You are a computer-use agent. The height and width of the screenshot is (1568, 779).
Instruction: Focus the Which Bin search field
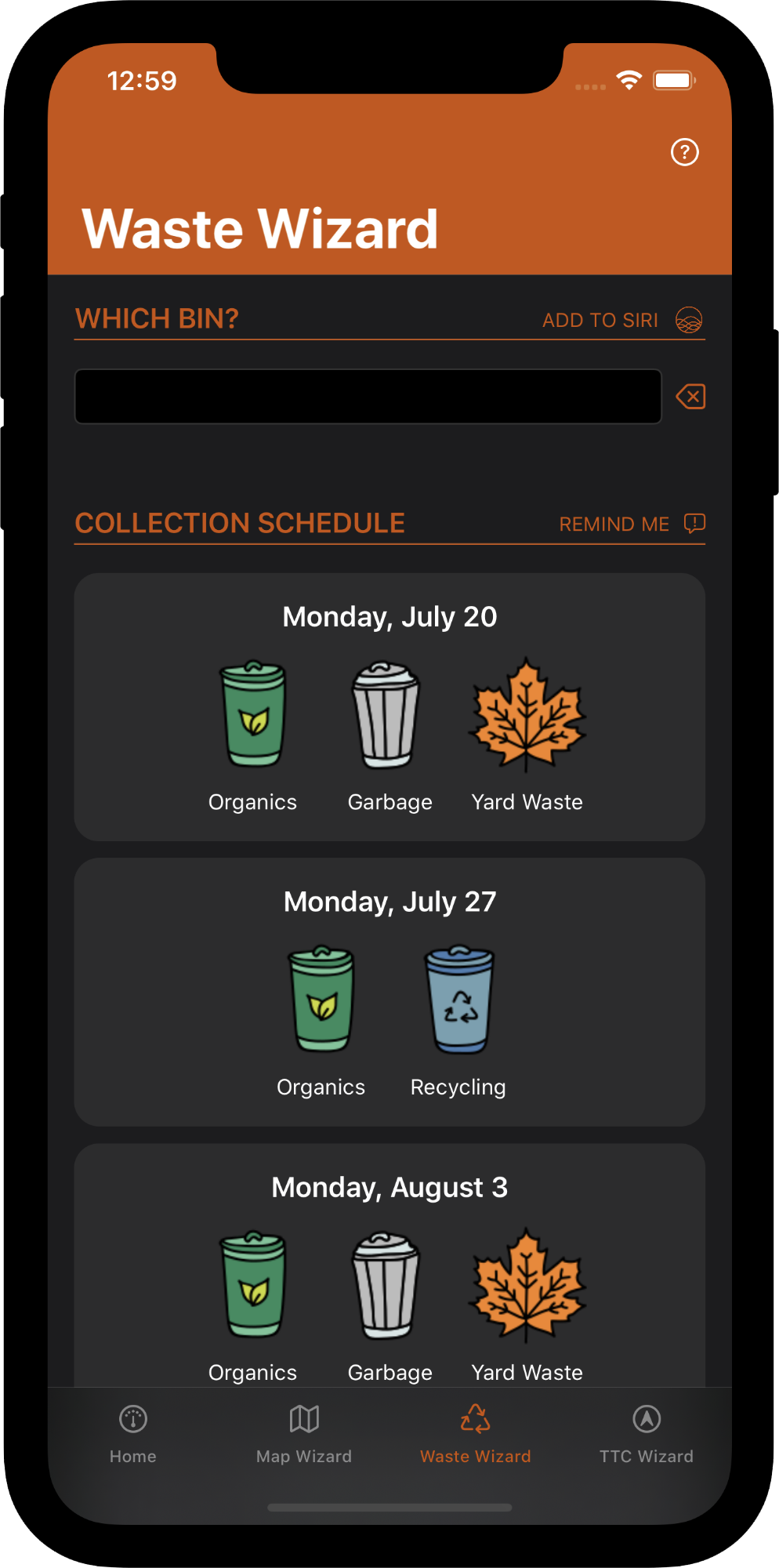368,397
